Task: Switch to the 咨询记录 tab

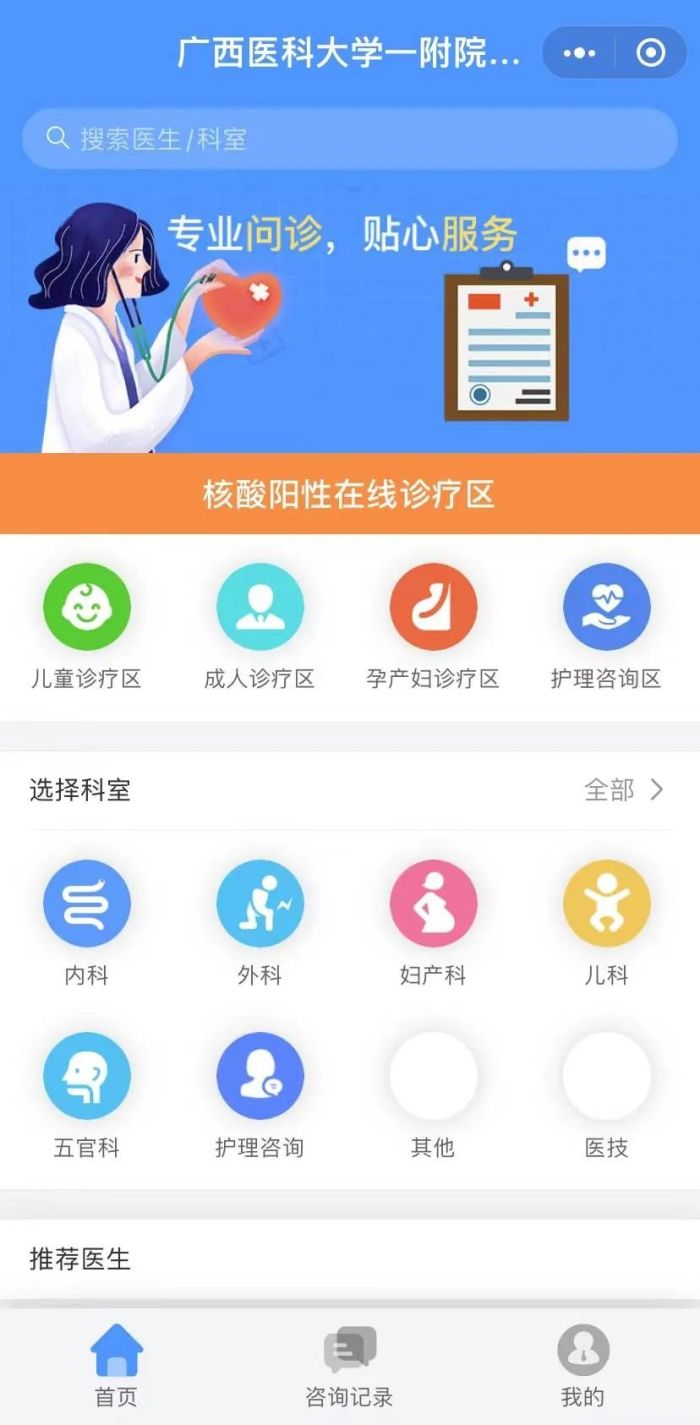Action: tap(349, 1365)
